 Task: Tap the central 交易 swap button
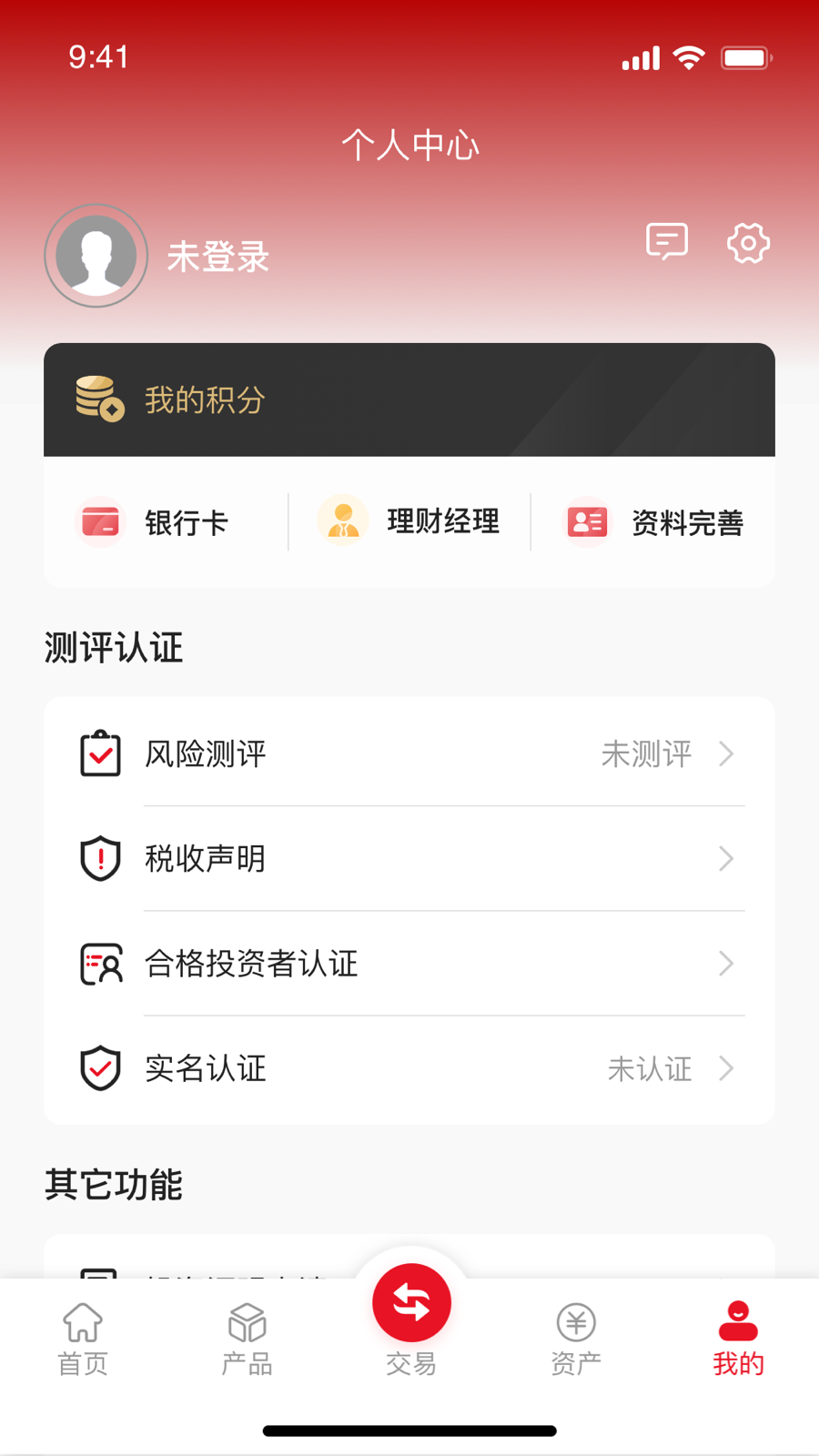click(x=410, y=1301)
